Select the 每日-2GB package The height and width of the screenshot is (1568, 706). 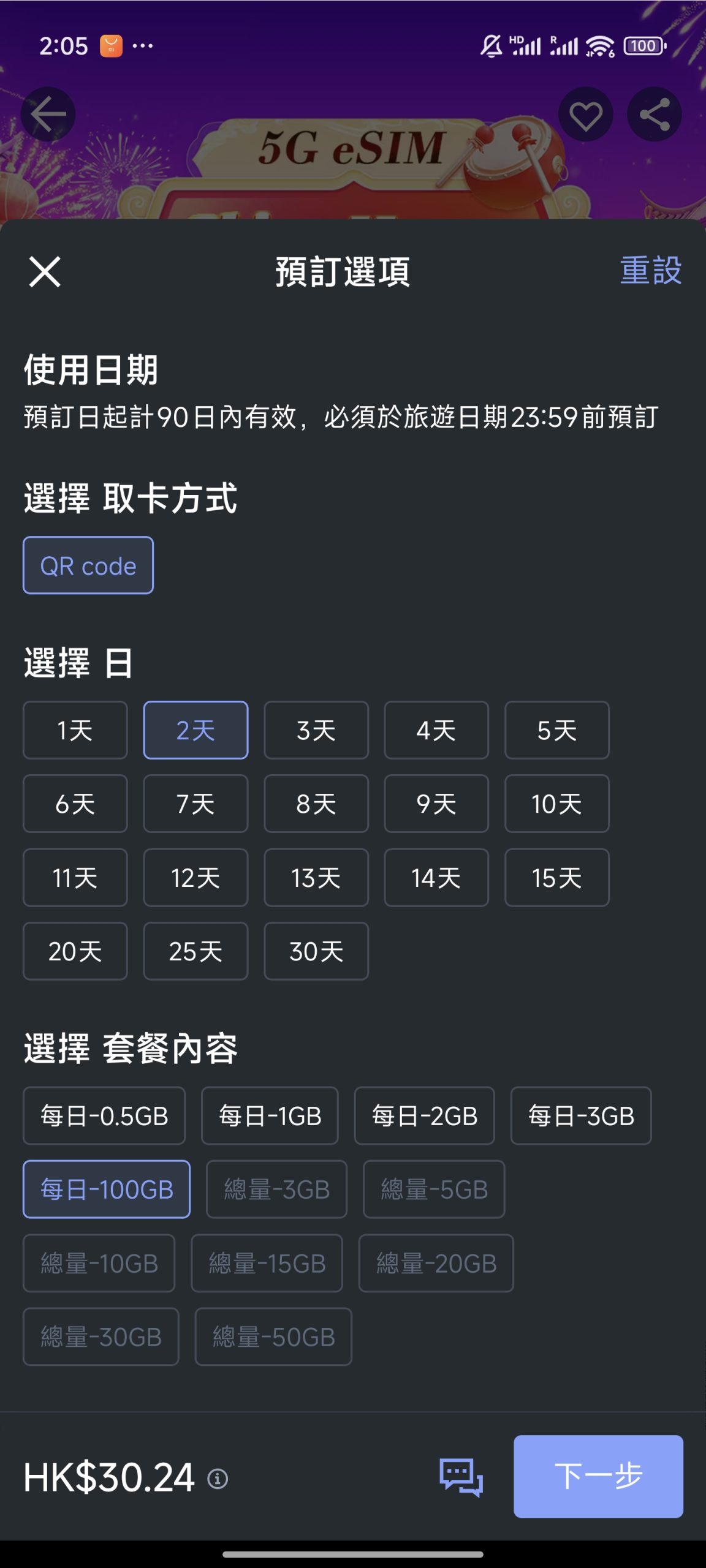coord(425,1116)
